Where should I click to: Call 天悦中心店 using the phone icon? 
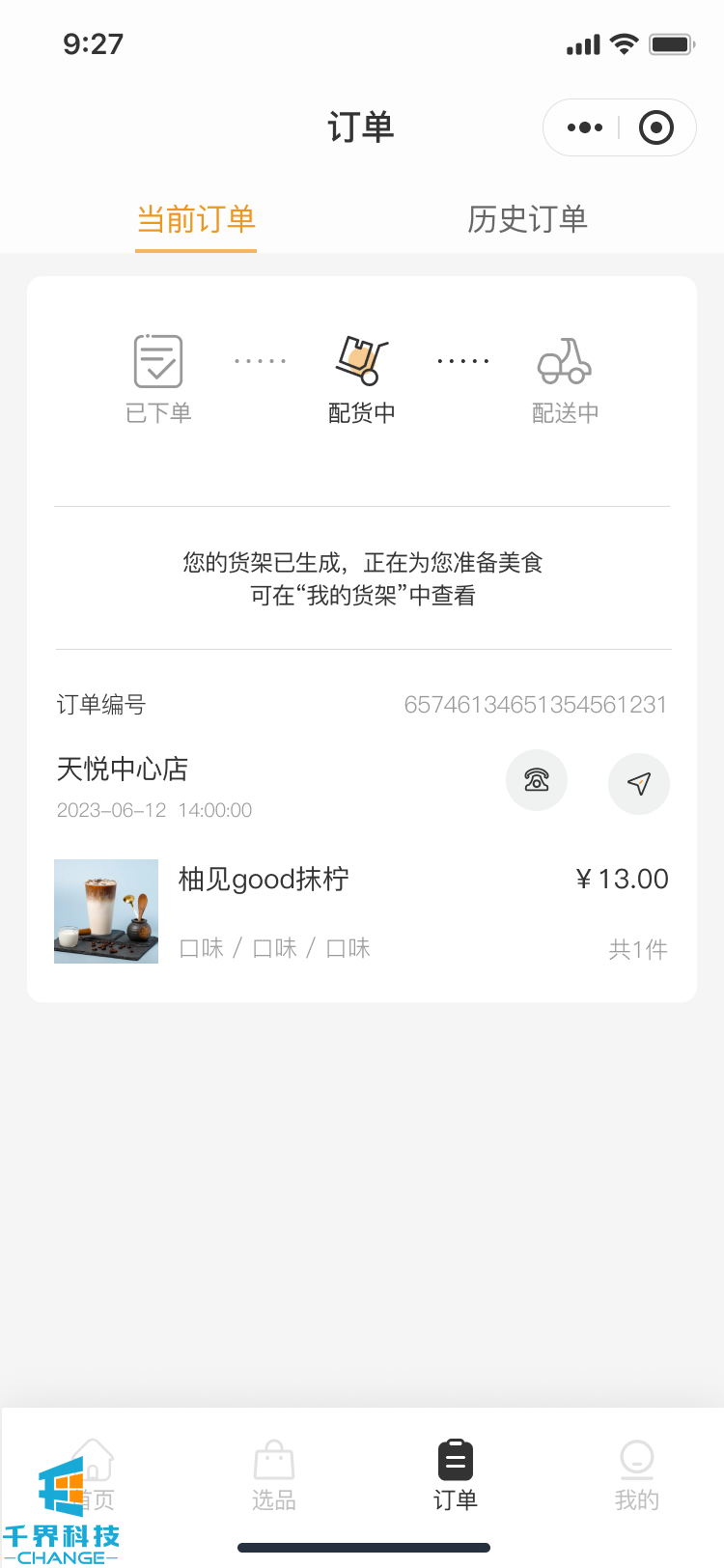537,781
